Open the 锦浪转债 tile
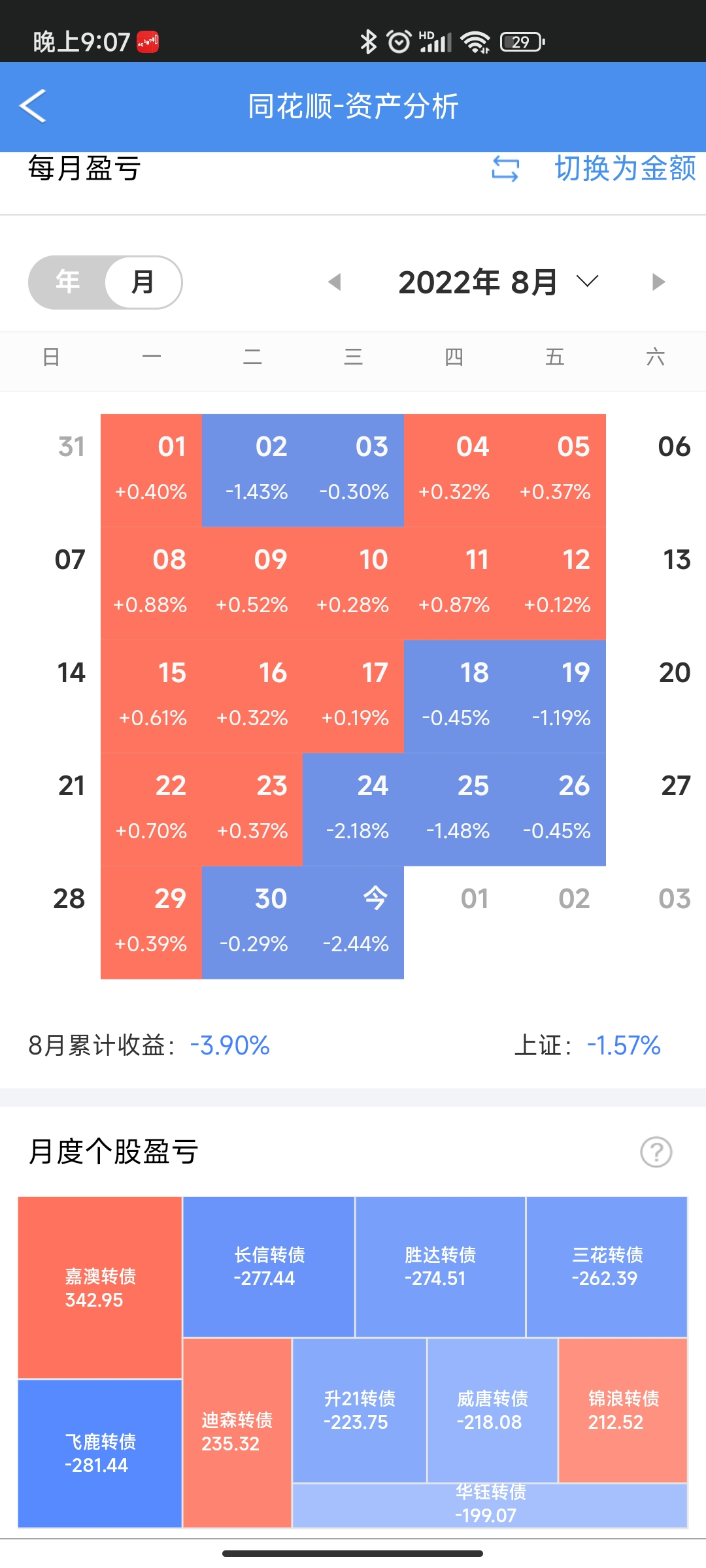 point(623,1410)
